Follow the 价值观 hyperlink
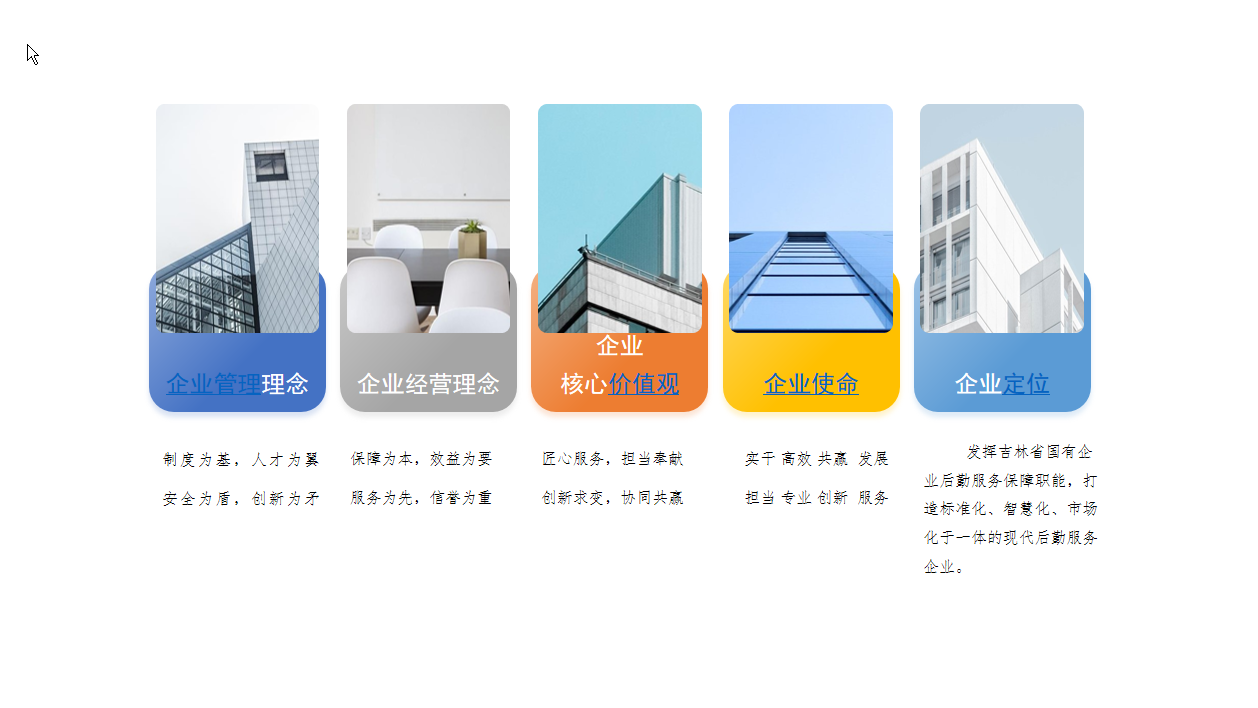 point(643,384)
